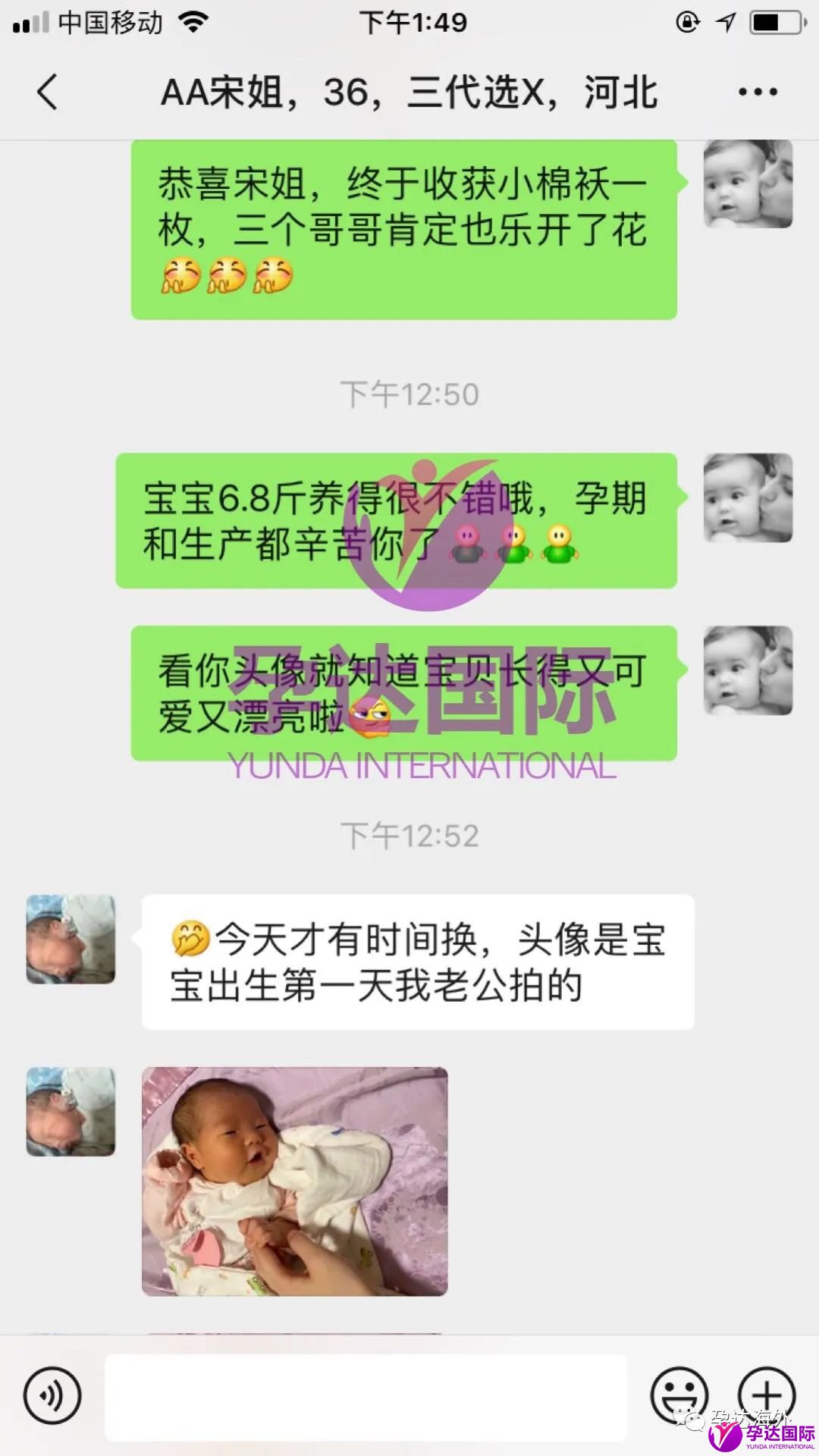Open sender avatar next to 恭喜宋姐 message
The width and height of the screenshot is (819, 1456).
coord(748,184)
